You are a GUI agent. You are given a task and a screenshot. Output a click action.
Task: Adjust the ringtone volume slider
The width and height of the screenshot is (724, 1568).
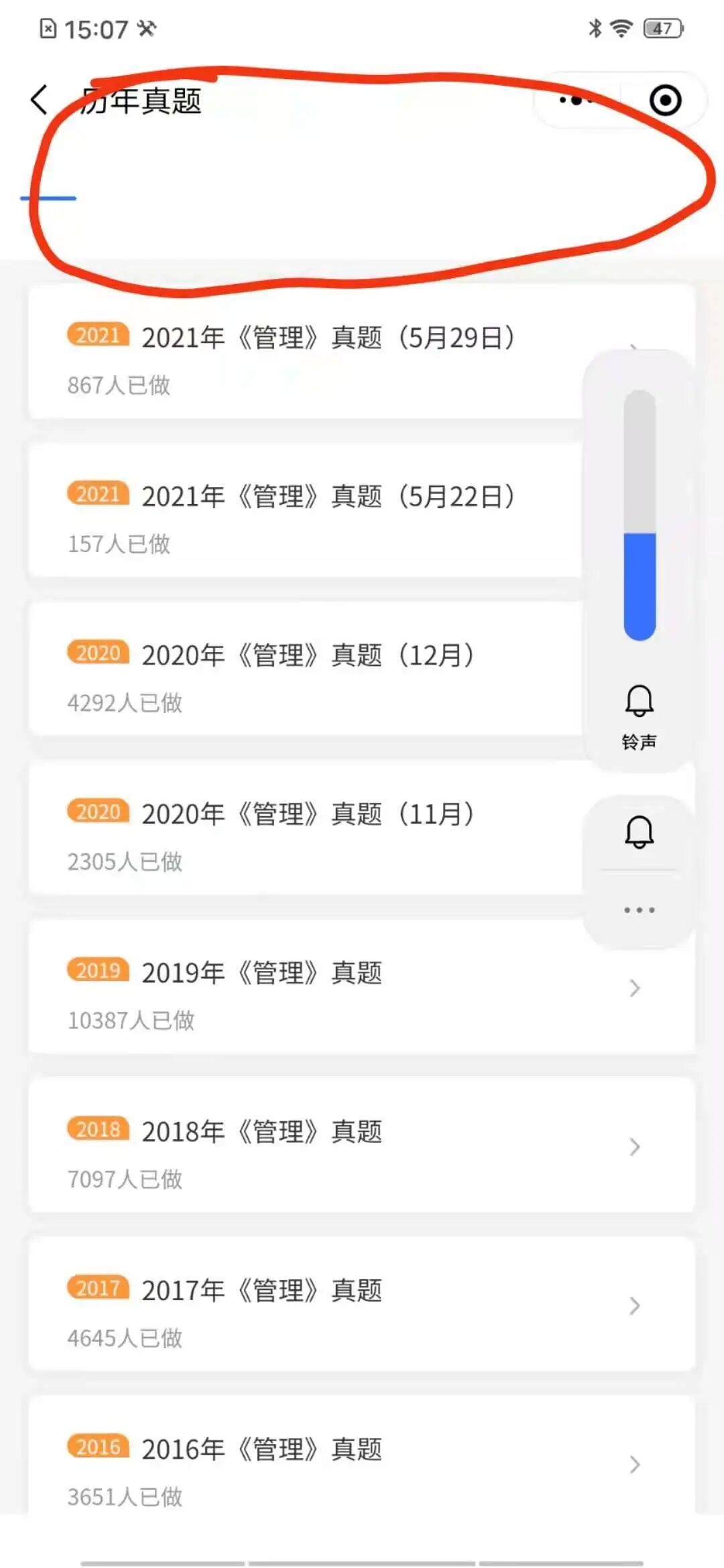[640, 516]
